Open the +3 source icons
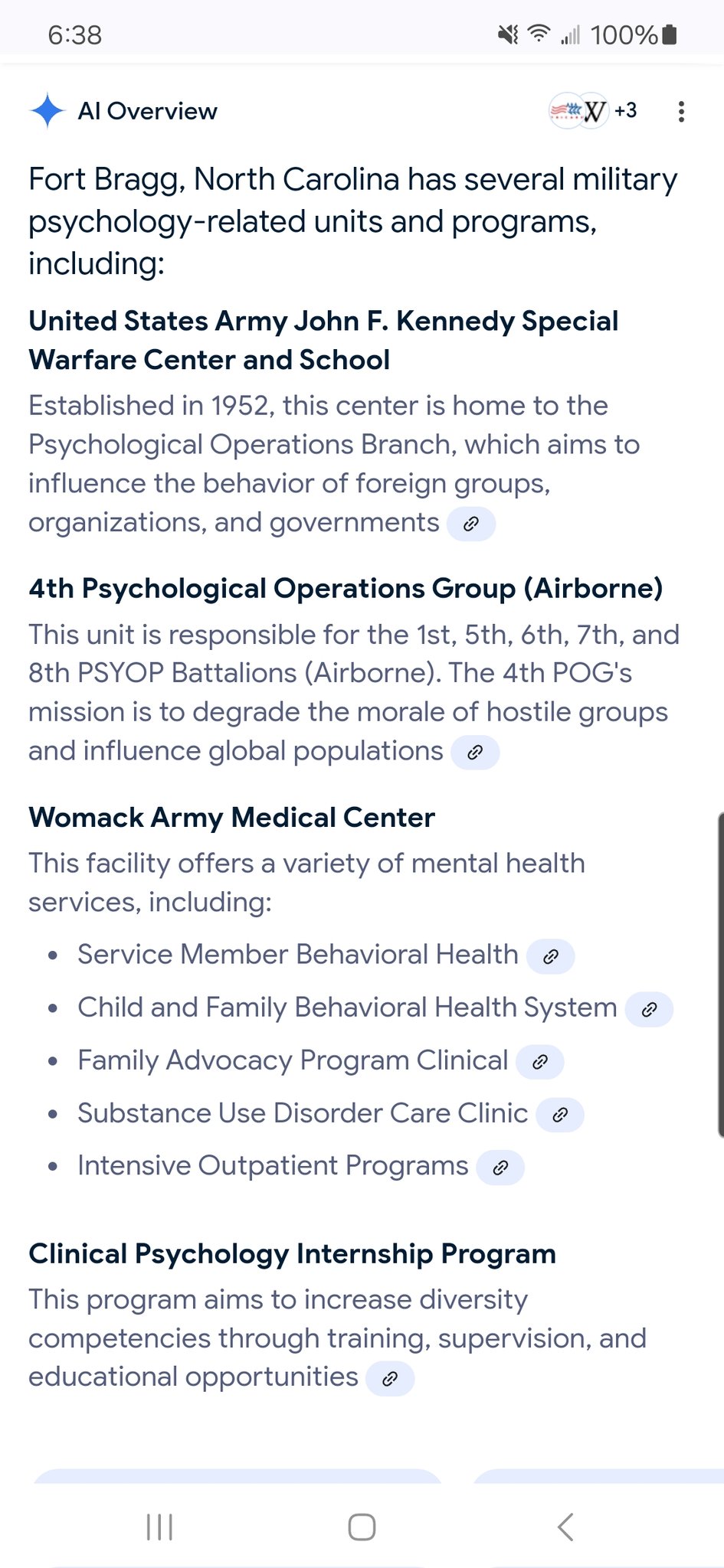Screen dimensions: 724x1568 tap(594, 112)
